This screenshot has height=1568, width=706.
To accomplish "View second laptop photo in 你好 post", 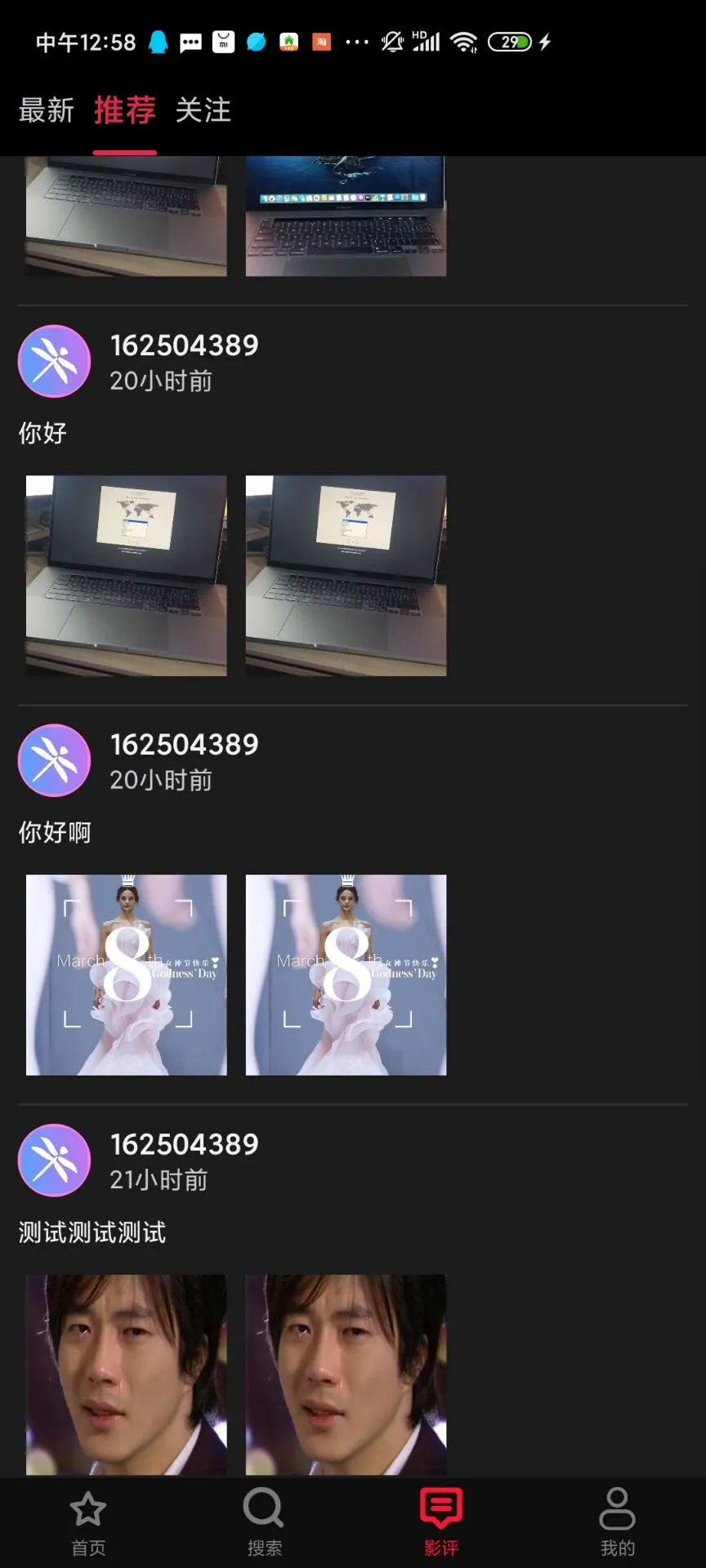I will coord(346,576).
